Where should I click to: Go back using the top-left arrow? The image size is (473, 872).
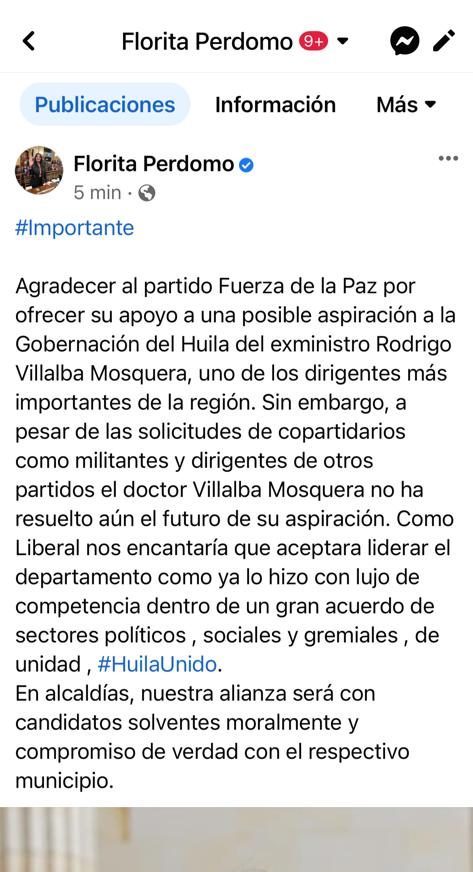tap(28, 41)
